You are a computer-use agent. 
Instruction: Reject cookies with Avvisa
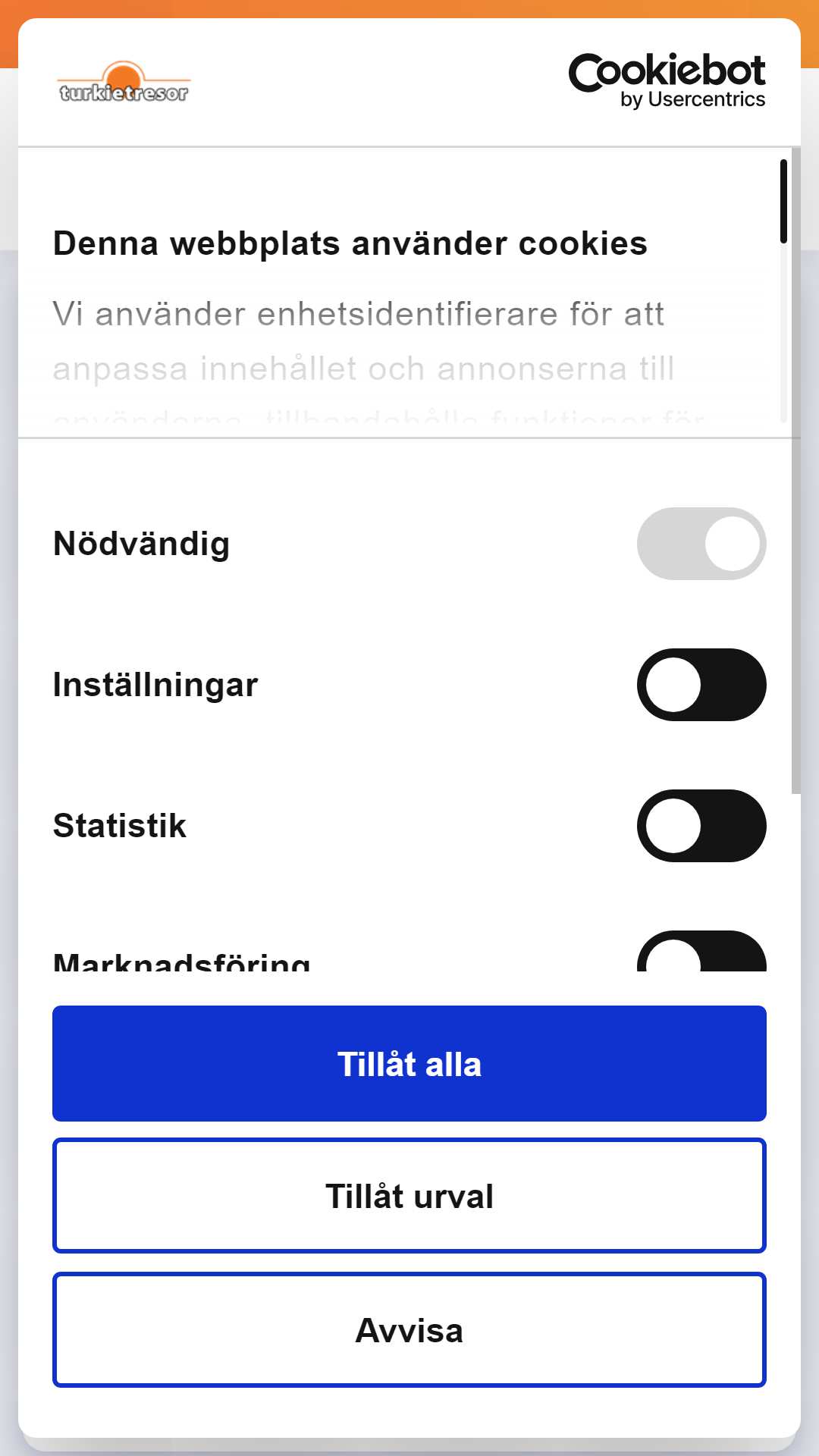(409, 1330)
